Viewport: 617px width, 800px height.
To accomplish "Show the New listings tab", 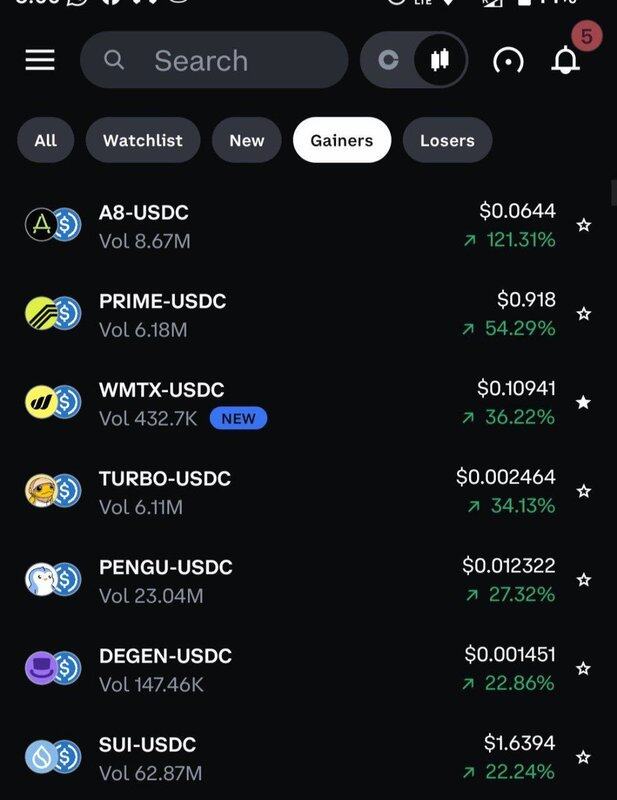I will 246,140.
